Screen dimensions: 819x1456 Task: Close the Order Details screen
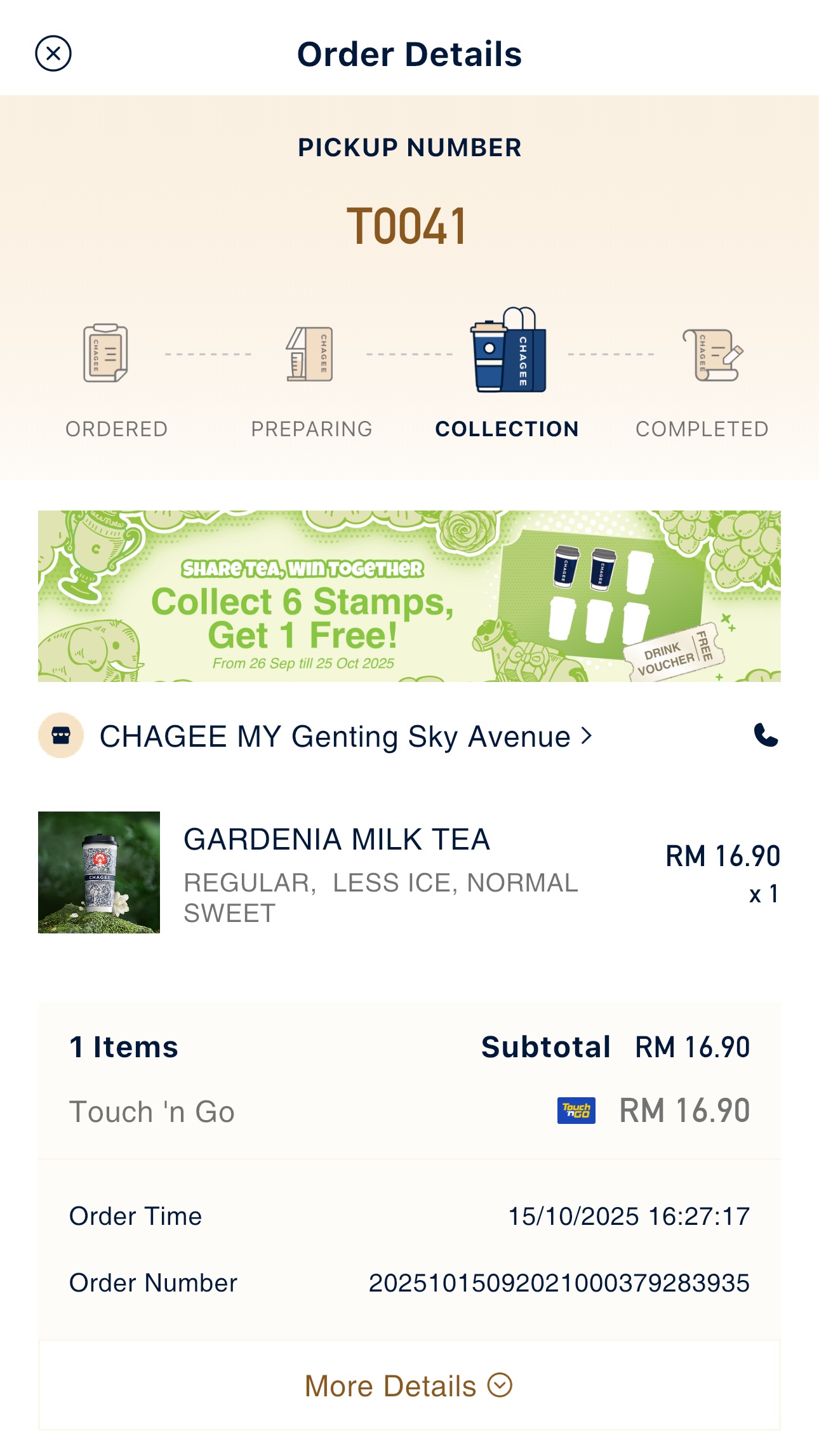click(x=53, y=53)
